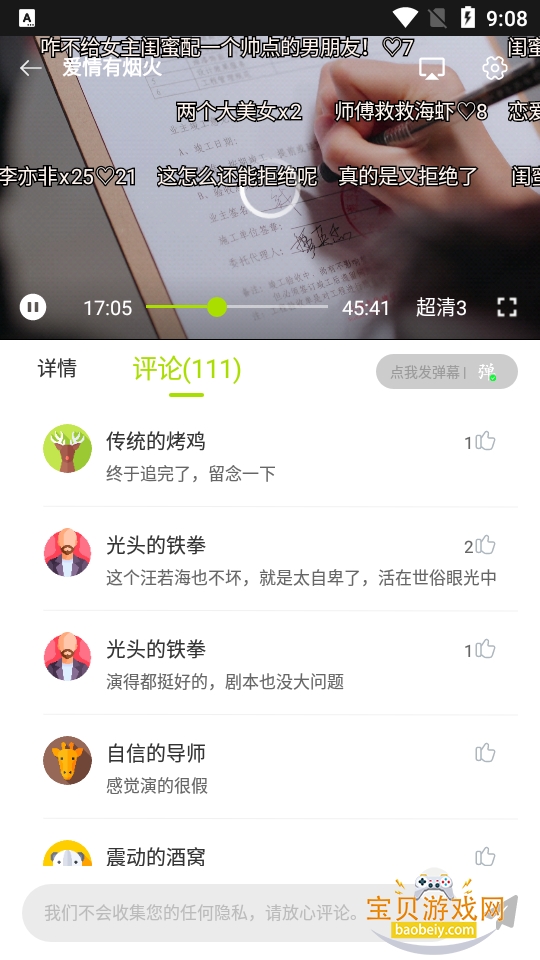Open 传统的烤鸡's profile avatar
Image resolution: width=540 pixels, height=960 pixels.
(x=67, y=448)
